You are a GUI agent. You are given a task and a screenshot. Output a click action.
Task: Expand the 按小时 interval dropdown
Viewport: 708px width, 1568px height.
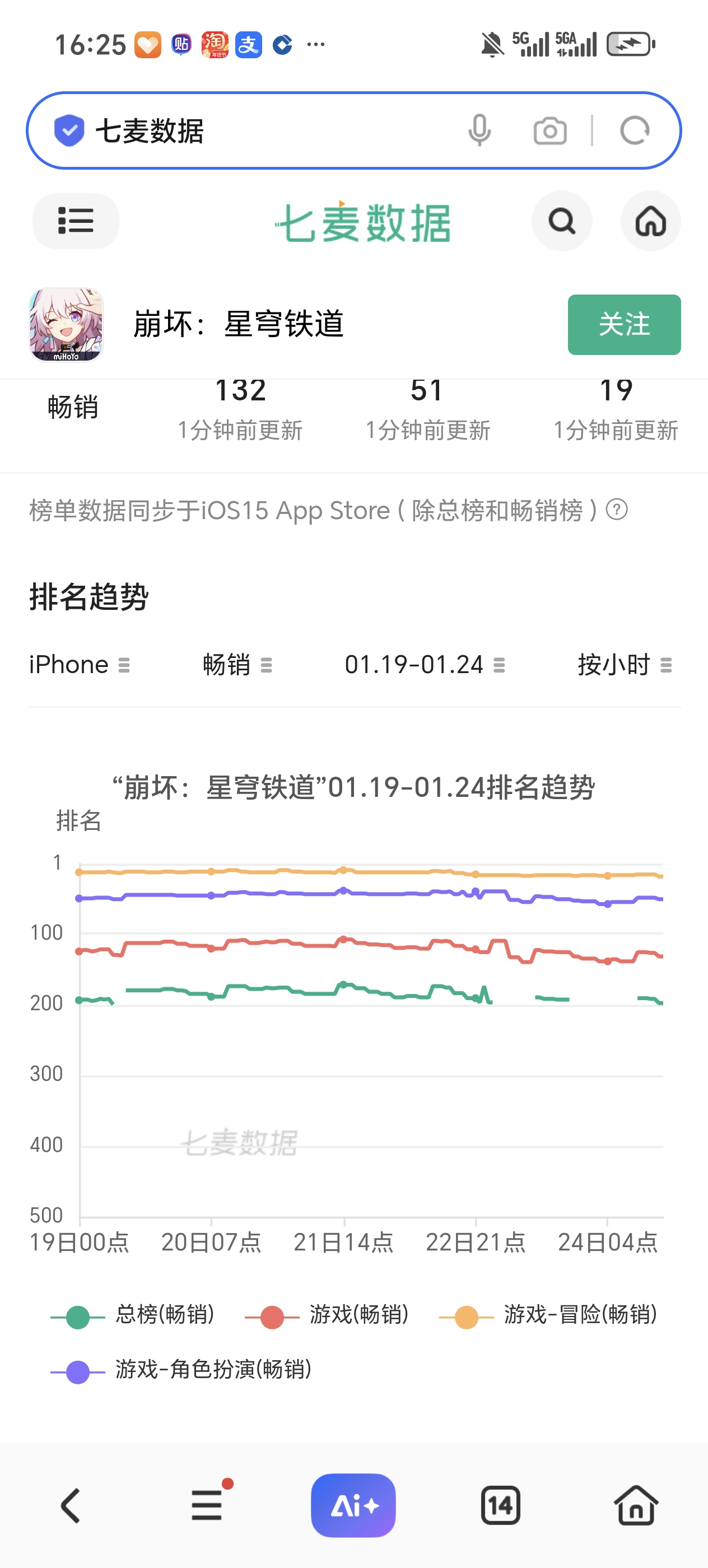click(x=624, y=665)
